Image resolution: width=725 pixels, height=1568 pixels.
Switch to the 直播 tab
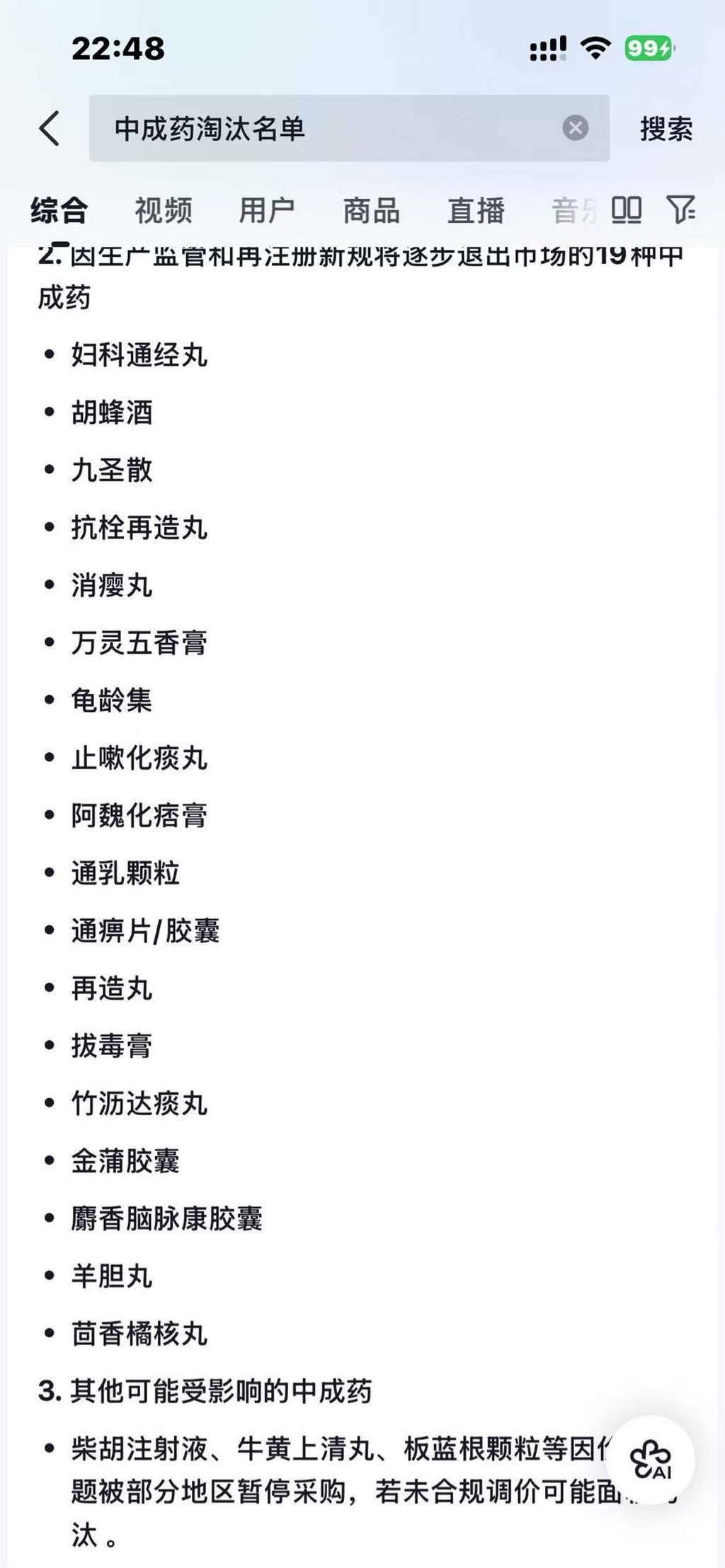(x=476, y=210)
